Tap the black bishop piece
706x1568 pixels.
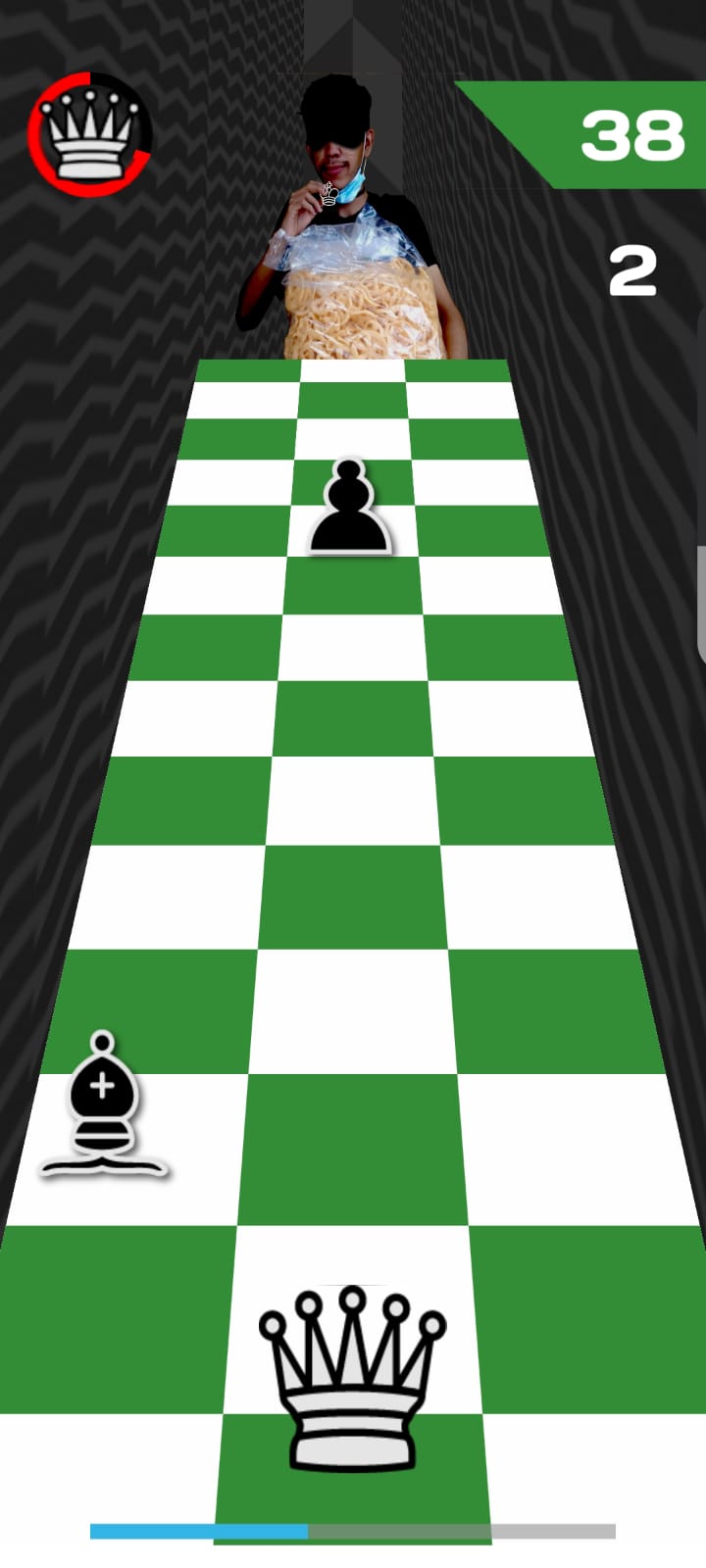pos(102,1104)
